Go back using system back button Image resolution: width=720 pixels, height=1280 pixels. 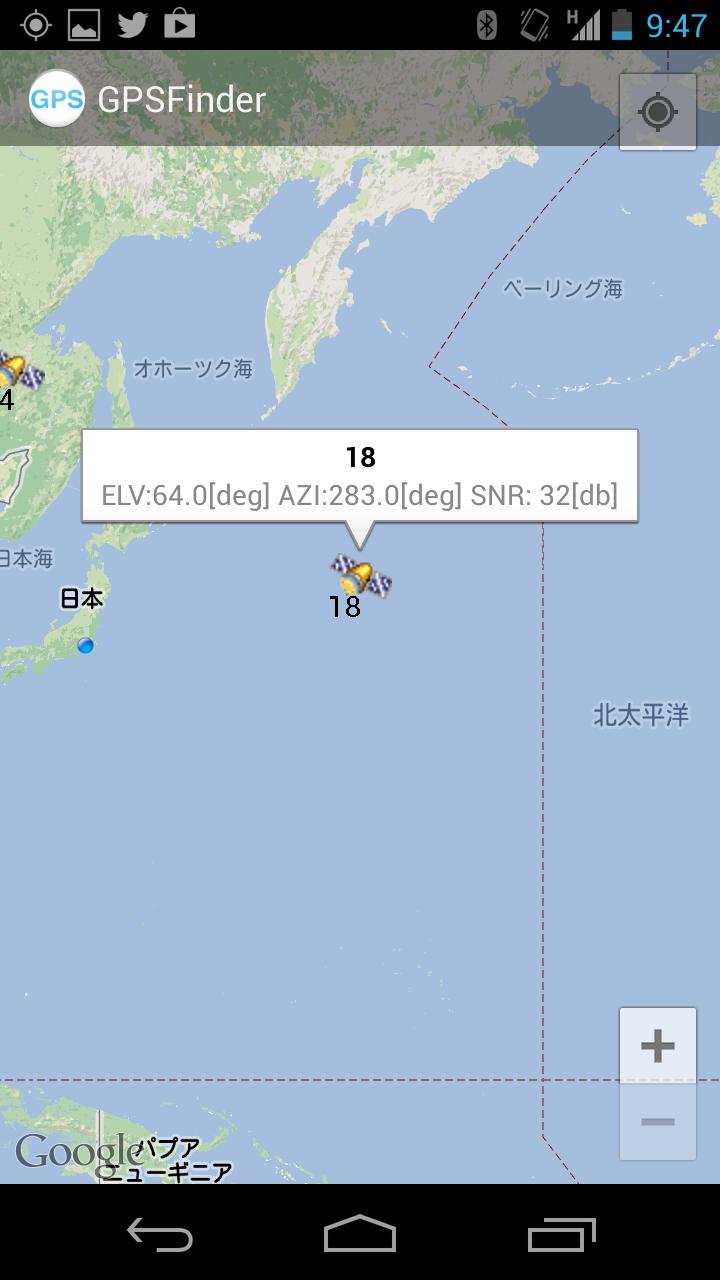point(160,1234)
